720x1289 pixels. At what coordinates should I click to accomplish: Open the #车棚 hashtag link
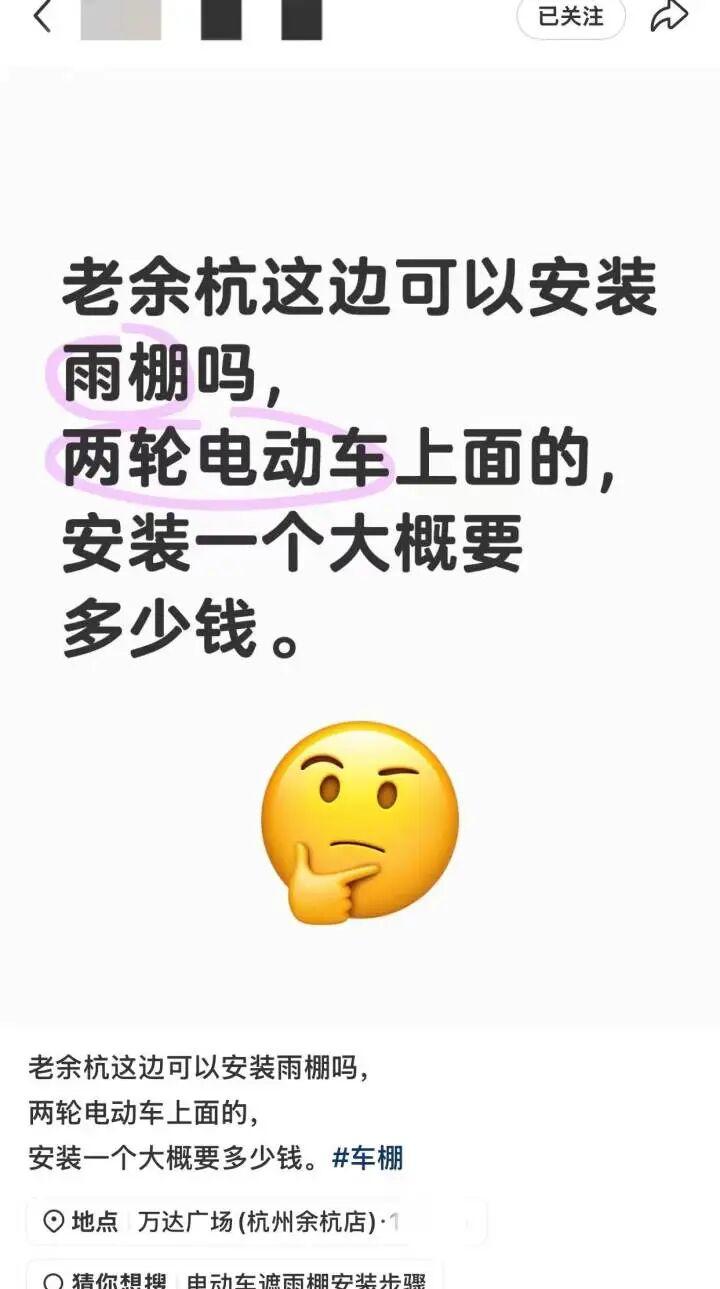367,1158
